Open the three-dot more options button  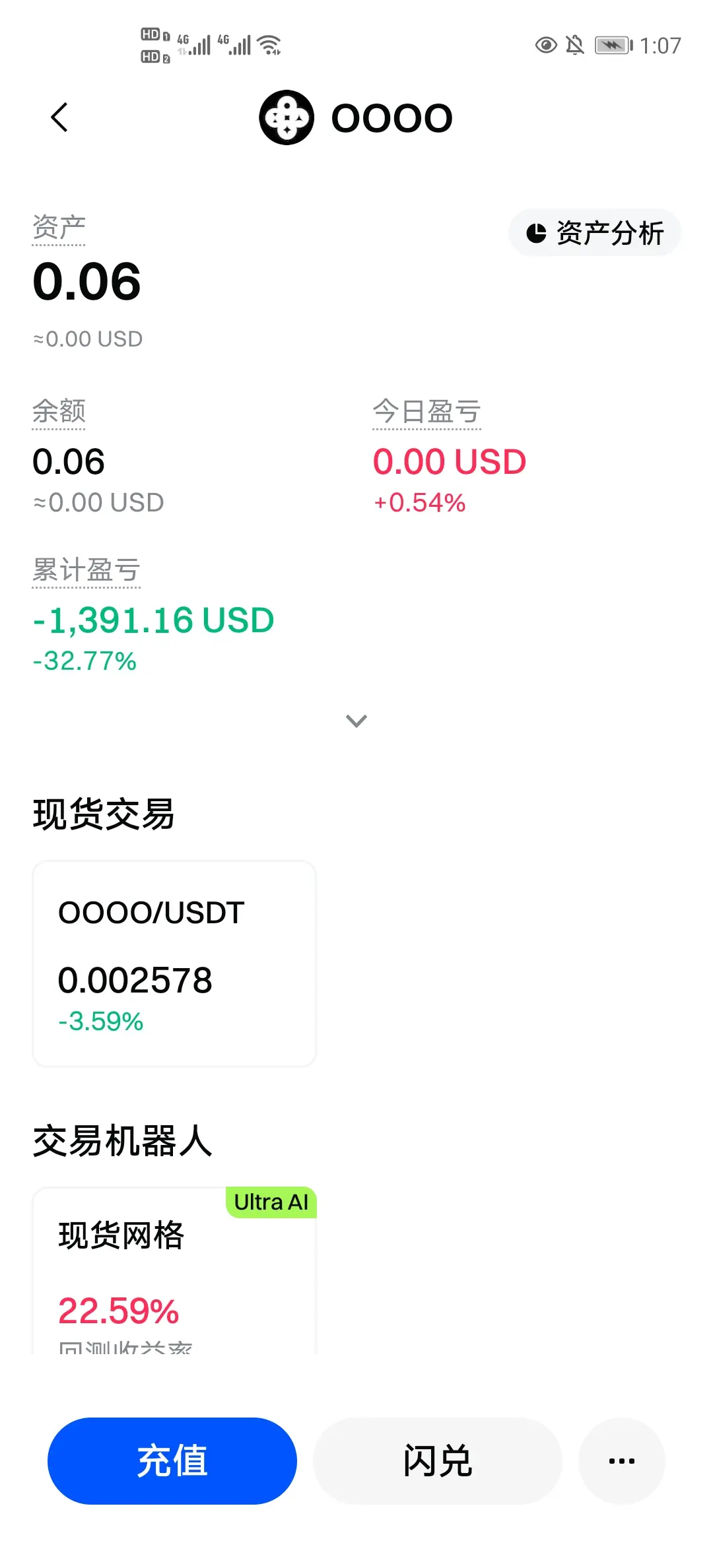coord(621,1460)
